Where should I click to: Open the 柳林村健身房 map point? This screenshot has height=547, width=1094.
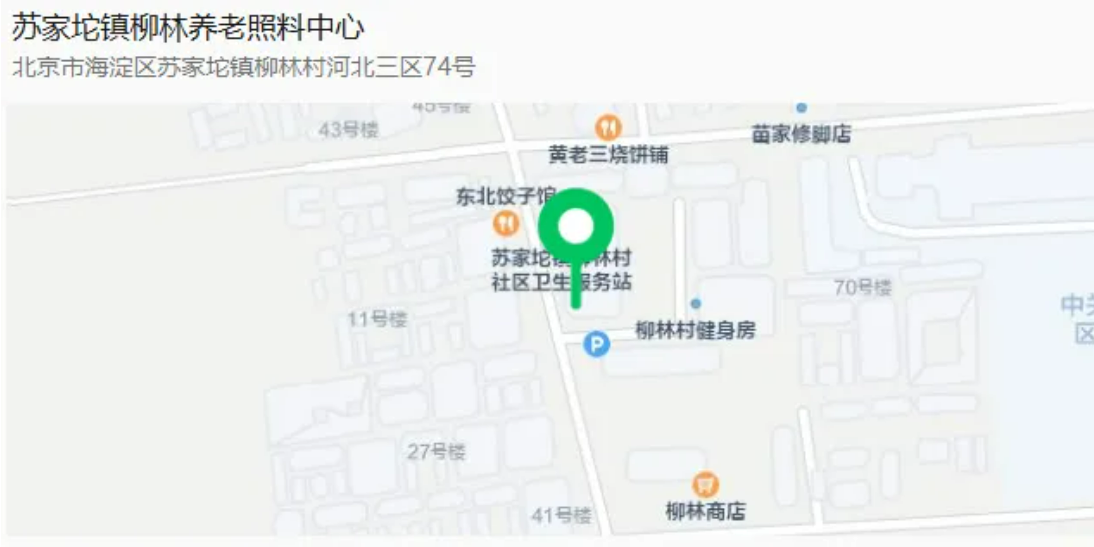[696, 304]
